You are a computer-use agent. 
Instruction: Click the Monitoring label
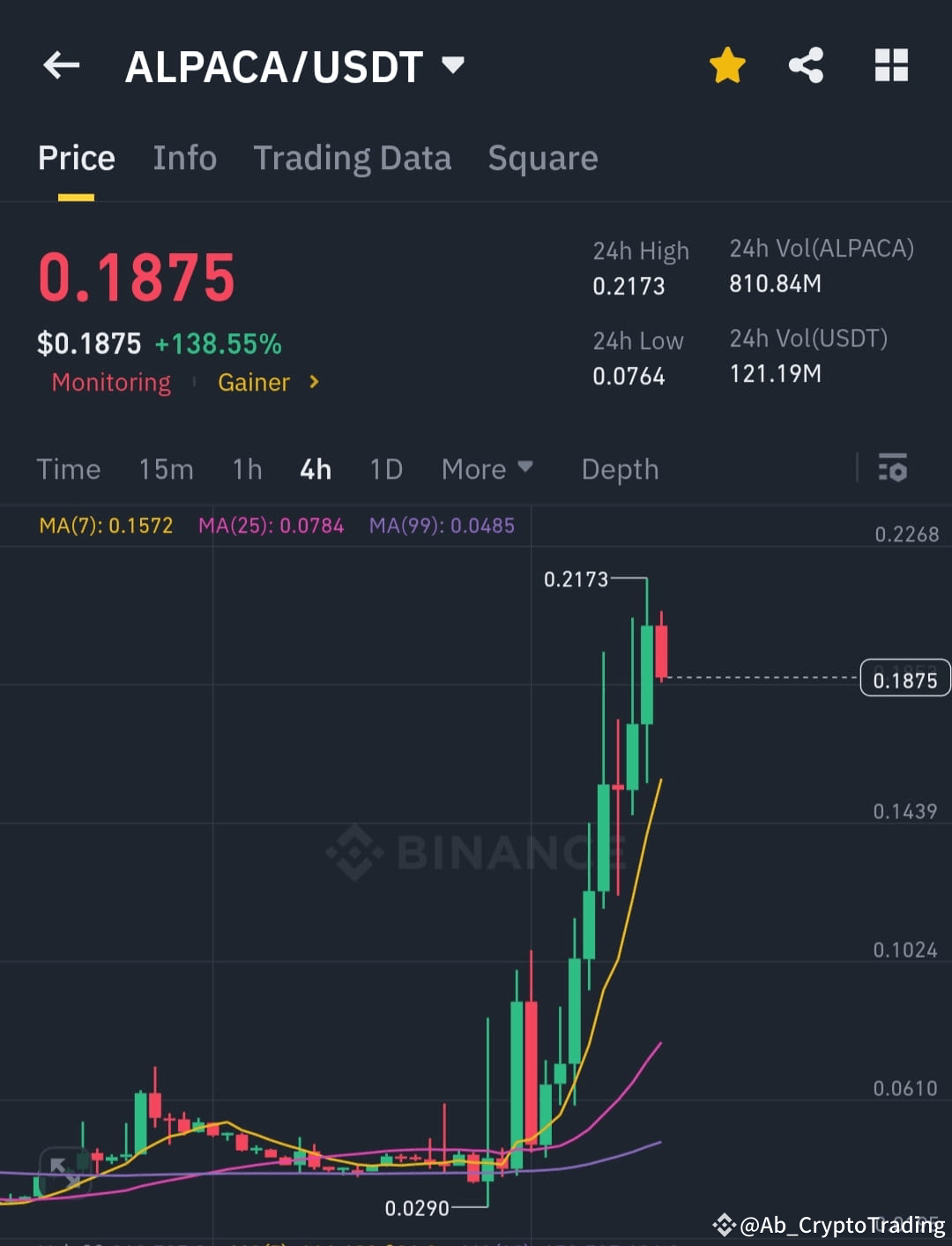111,383
